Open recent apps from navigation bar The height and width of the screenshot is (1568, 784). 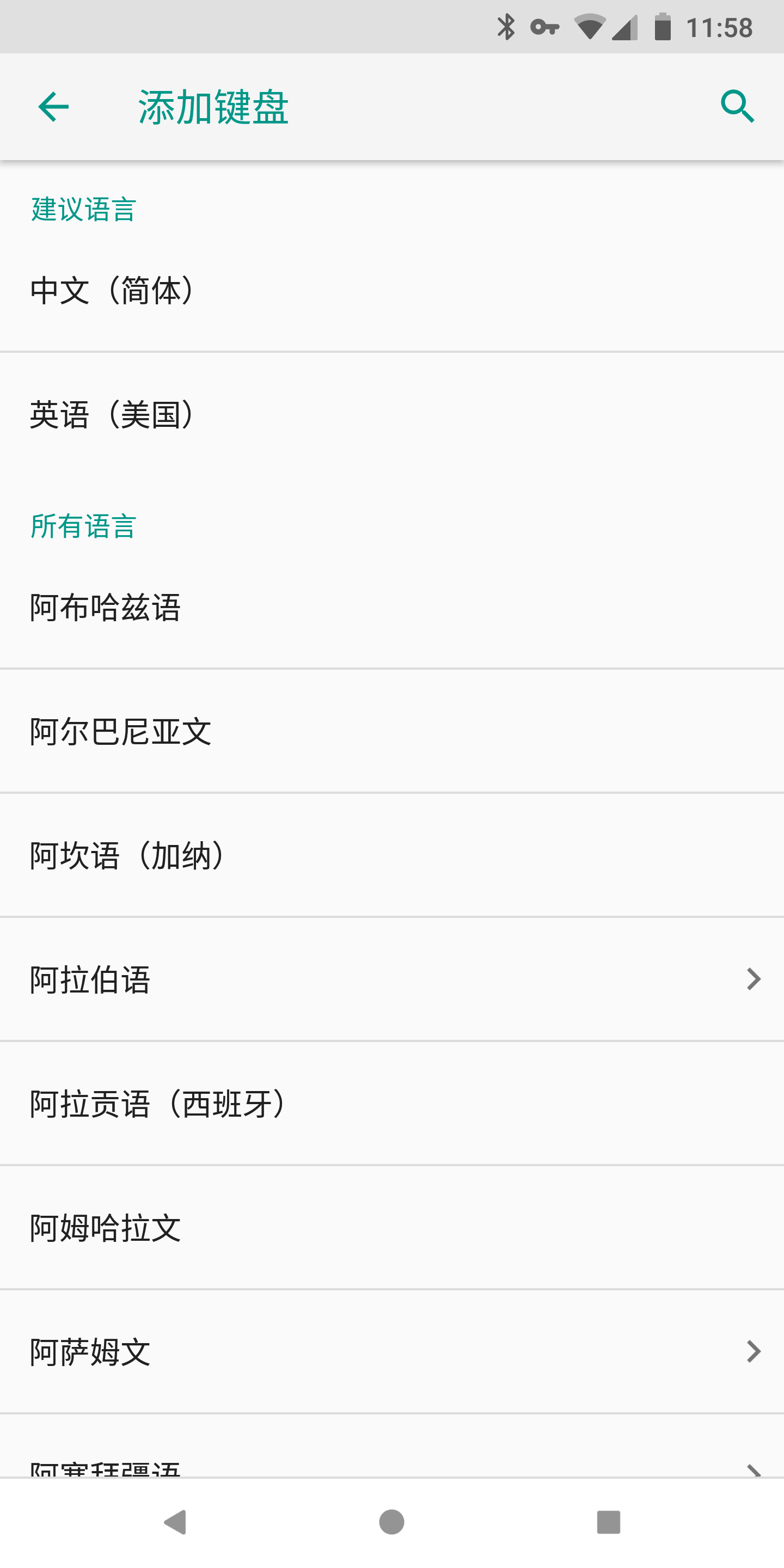(x=608, y=1522)
